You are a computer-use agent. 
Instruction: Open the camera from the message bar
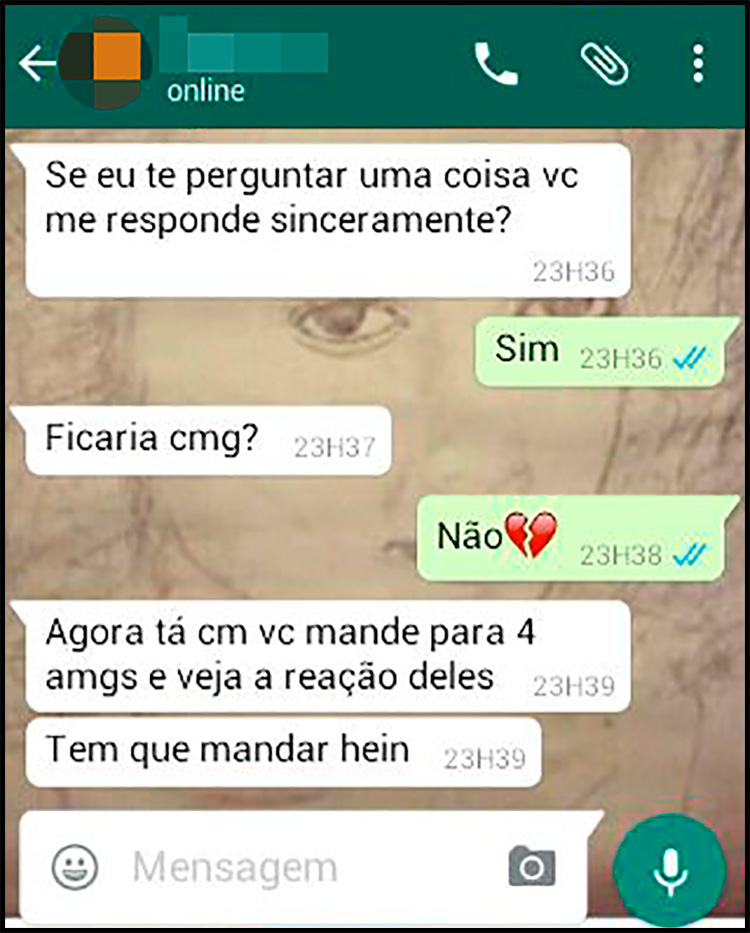tap(531, 866)
